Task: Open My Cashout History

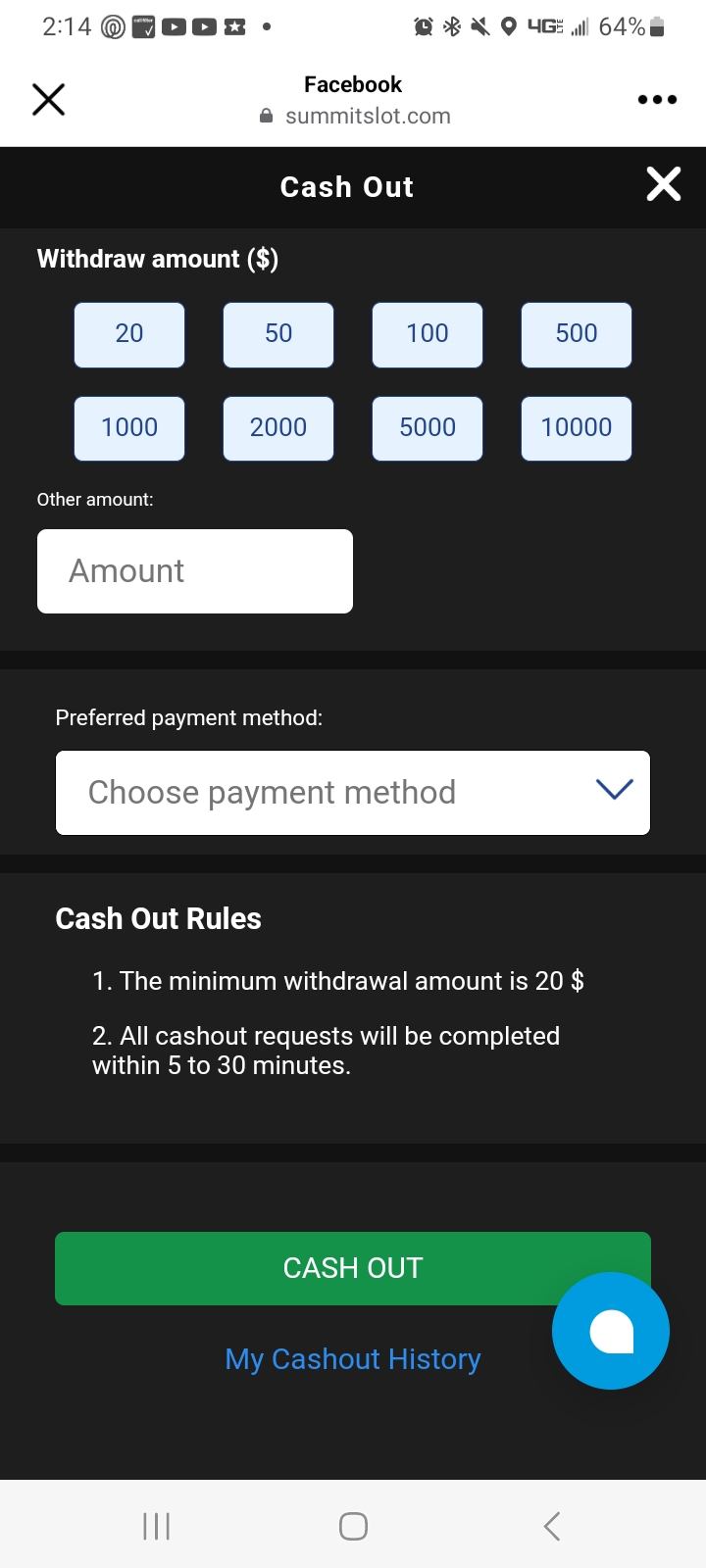Action: pyautogui.click(x=353, y=1359)
